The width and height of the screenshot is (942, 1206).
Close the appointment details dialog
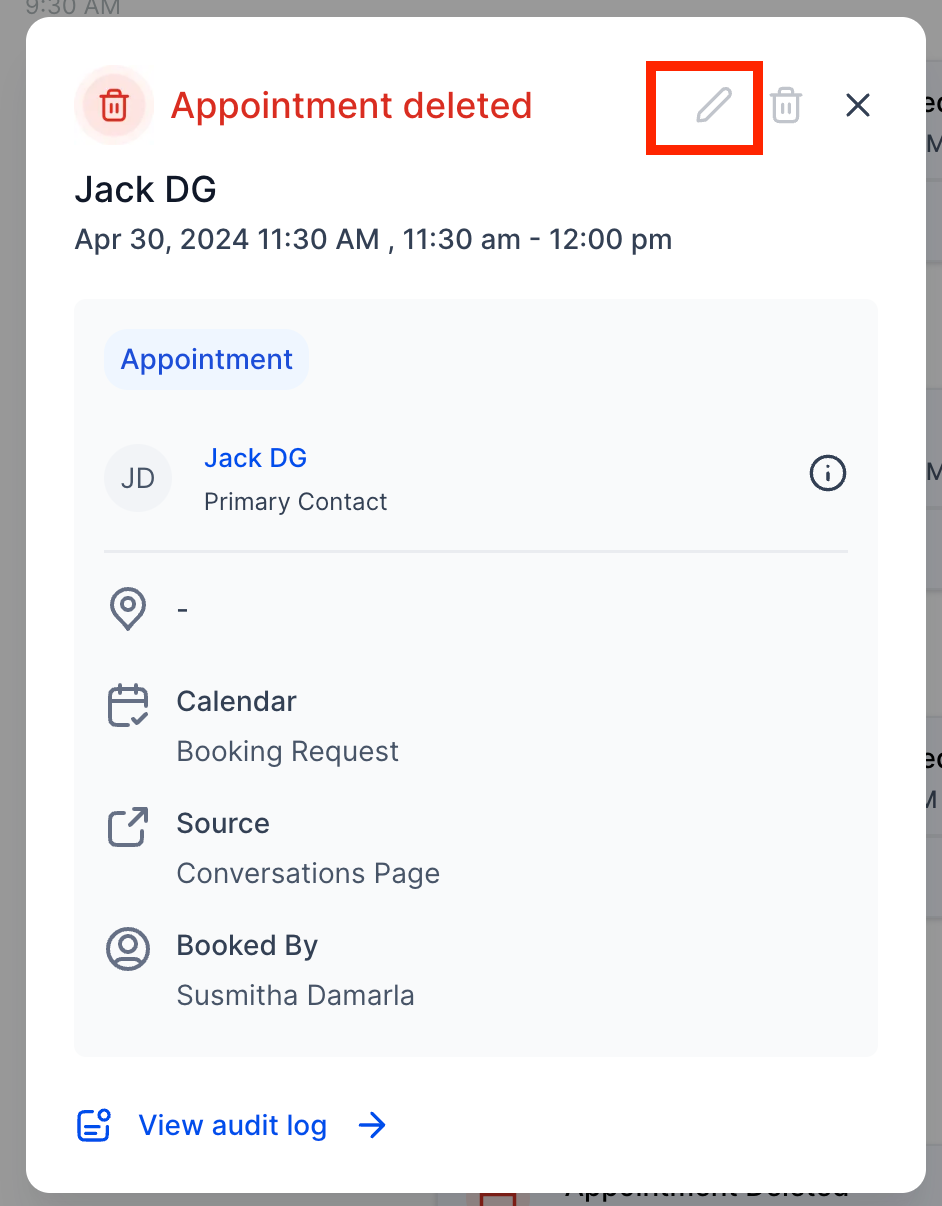coord(858,105)
